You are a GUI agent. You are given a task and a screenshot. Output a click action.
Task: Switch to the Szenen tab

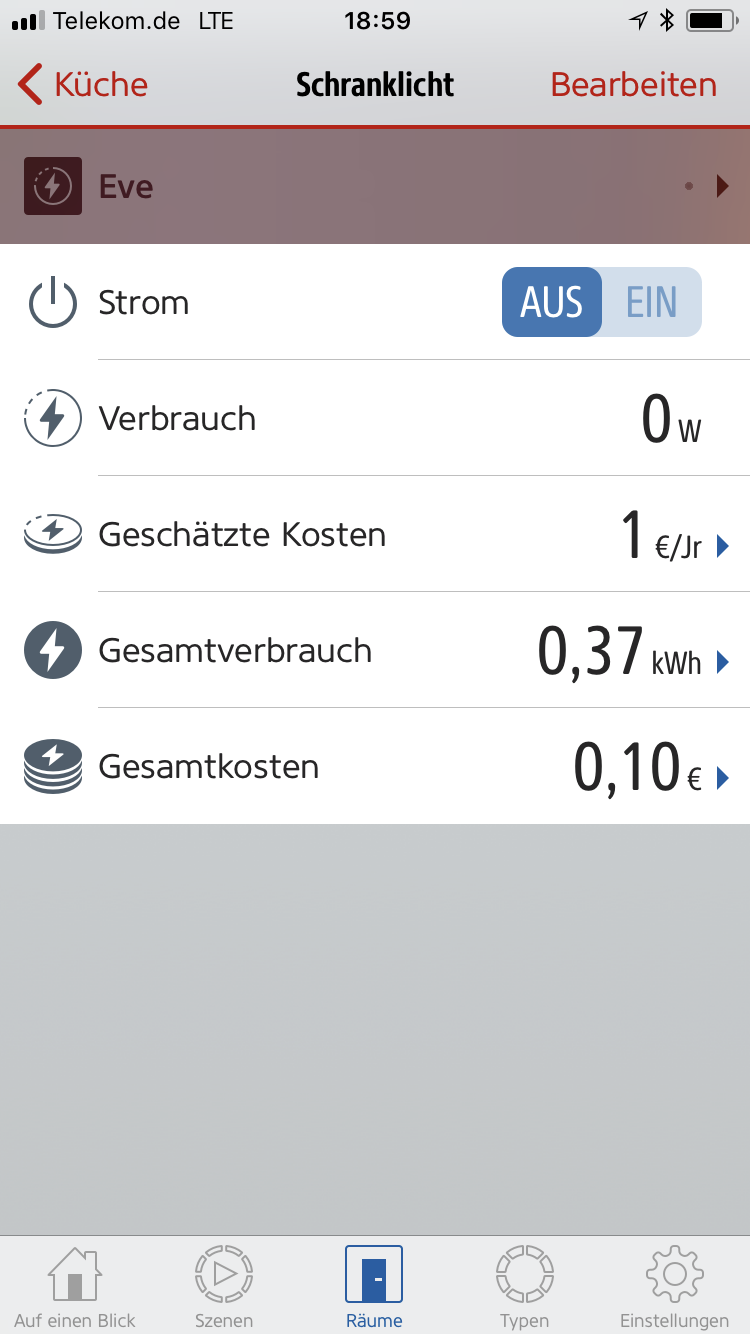point(224,1288)
